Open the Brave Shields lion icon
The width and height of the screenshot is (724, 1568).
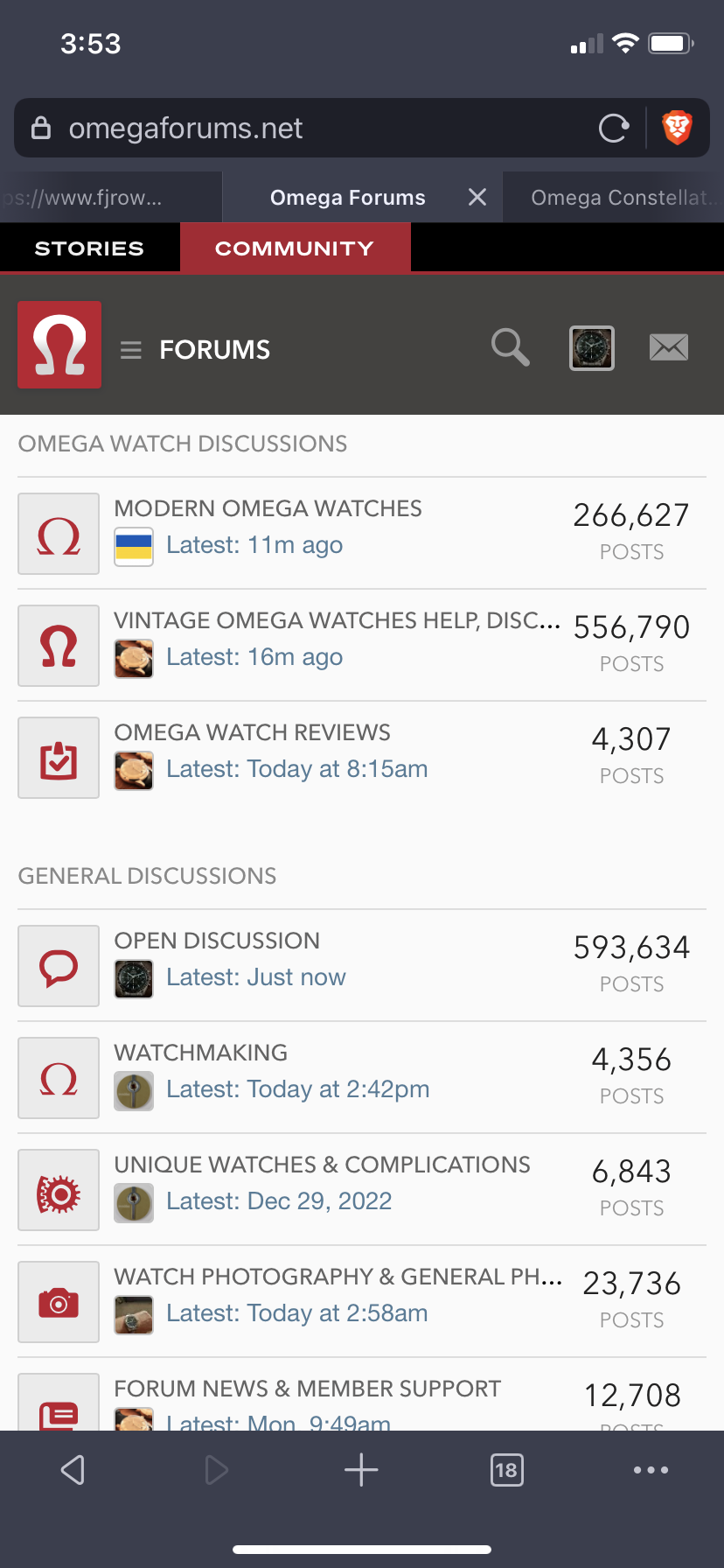coord(677,128)
